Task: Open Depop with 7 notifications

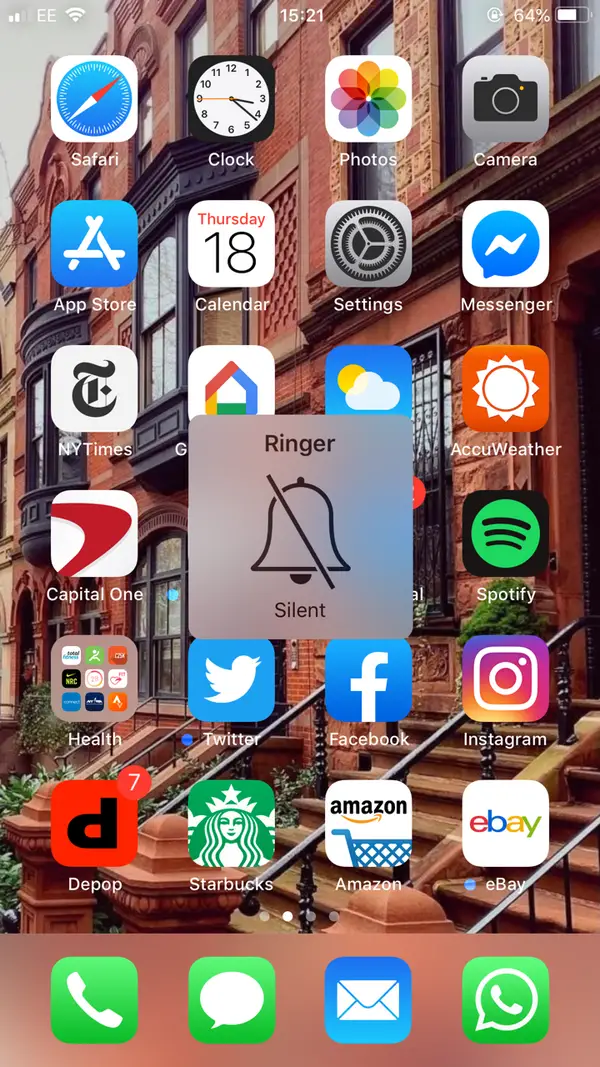Action: (x=94, y=824)
